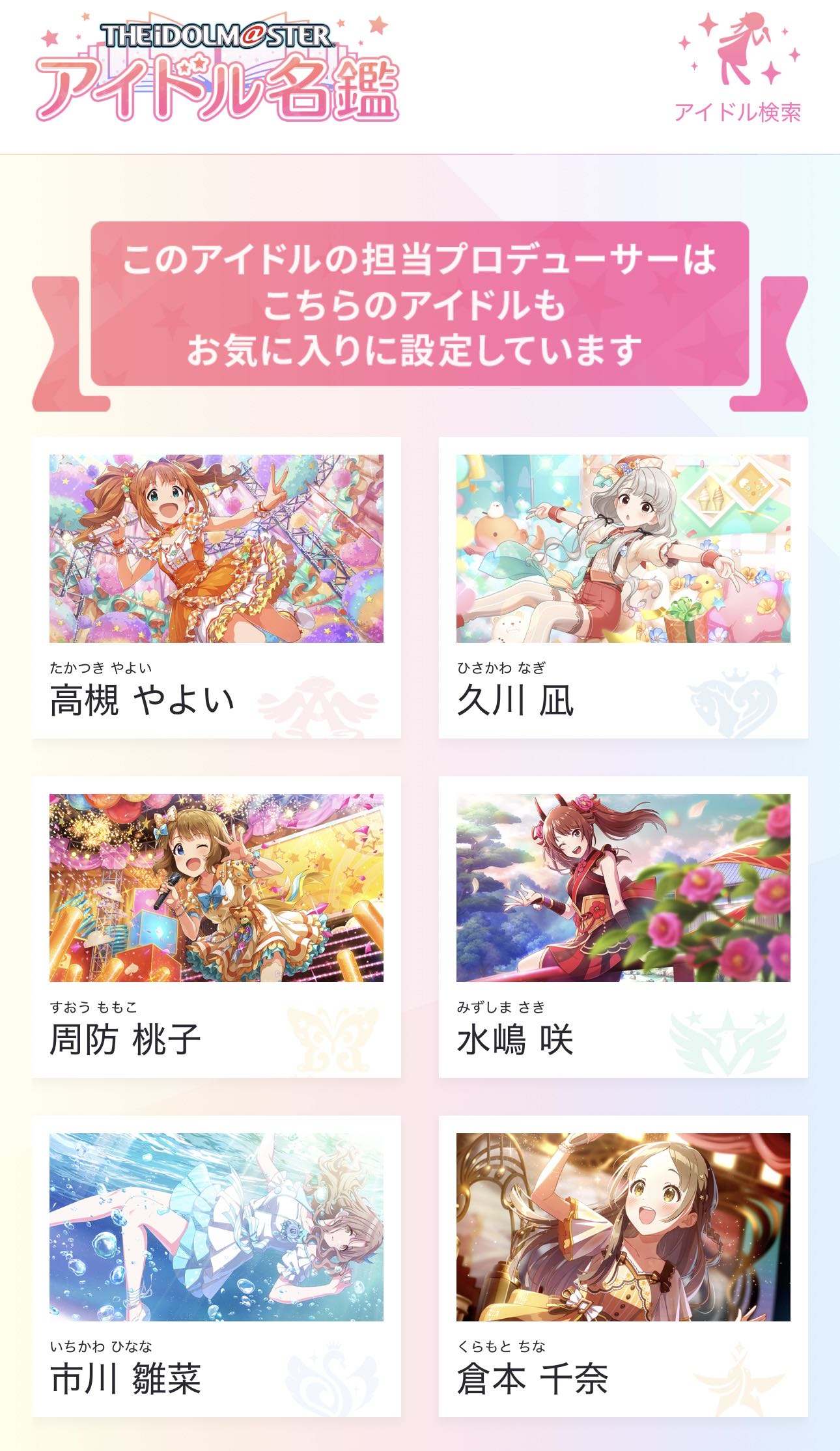
Task: Select the 市川 雛菜 card
Action: 216,1265
